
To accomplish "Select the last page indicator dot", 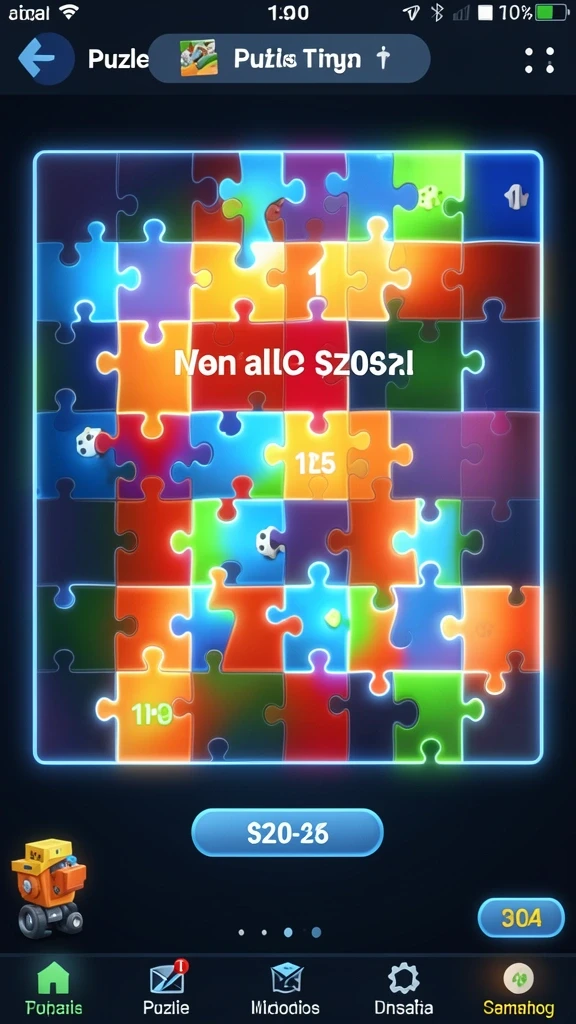I will 316,933.
